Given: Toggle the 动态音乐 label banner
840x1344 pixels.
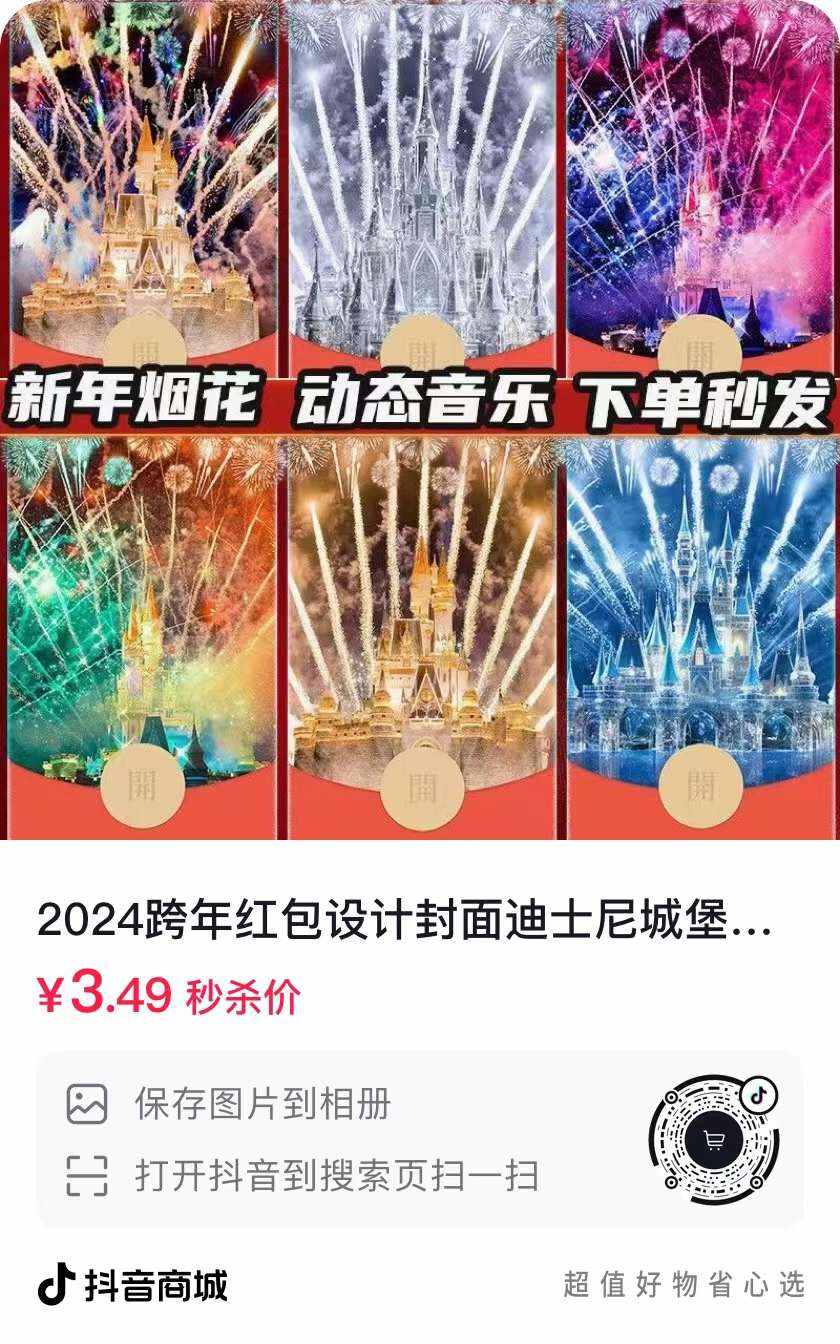Looking at the screenshot, I should point(419,398).
